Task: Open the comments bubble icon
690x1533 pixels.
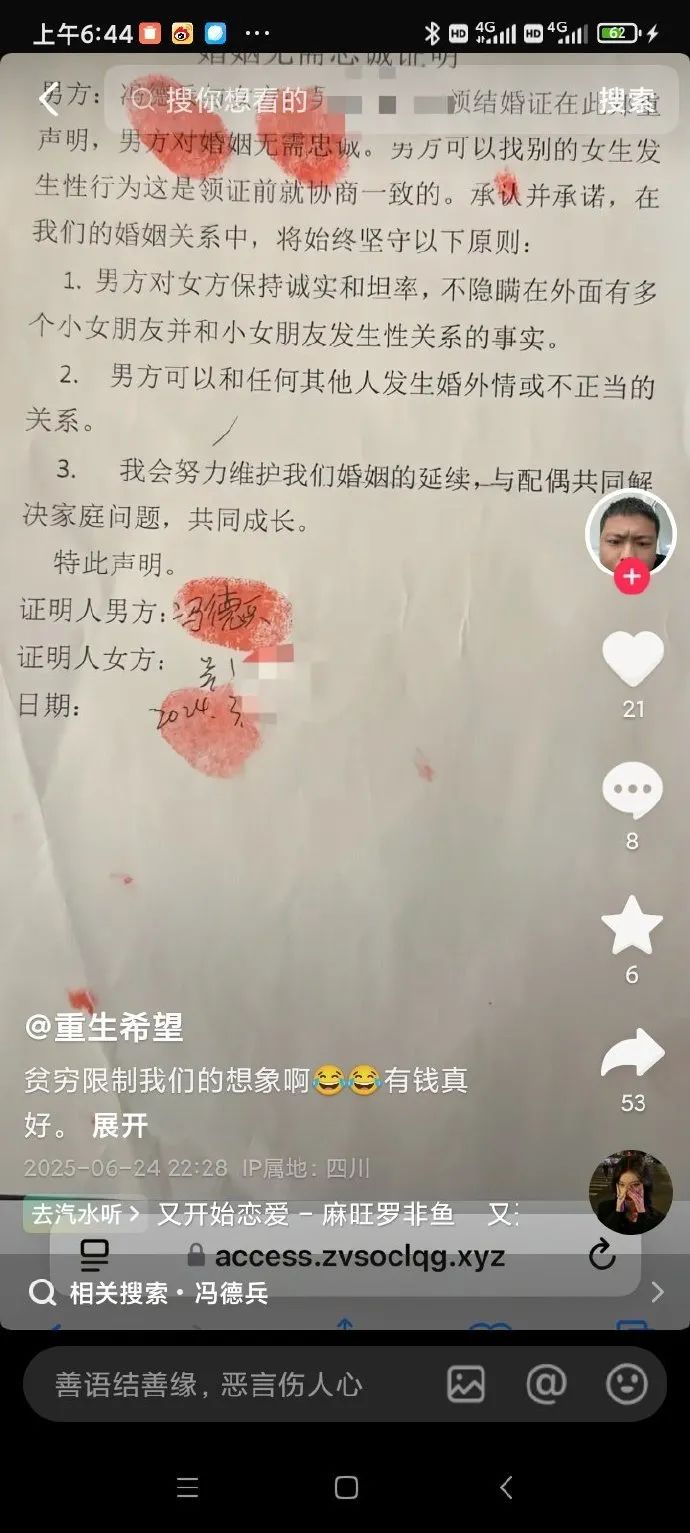Action: point(632,792)
